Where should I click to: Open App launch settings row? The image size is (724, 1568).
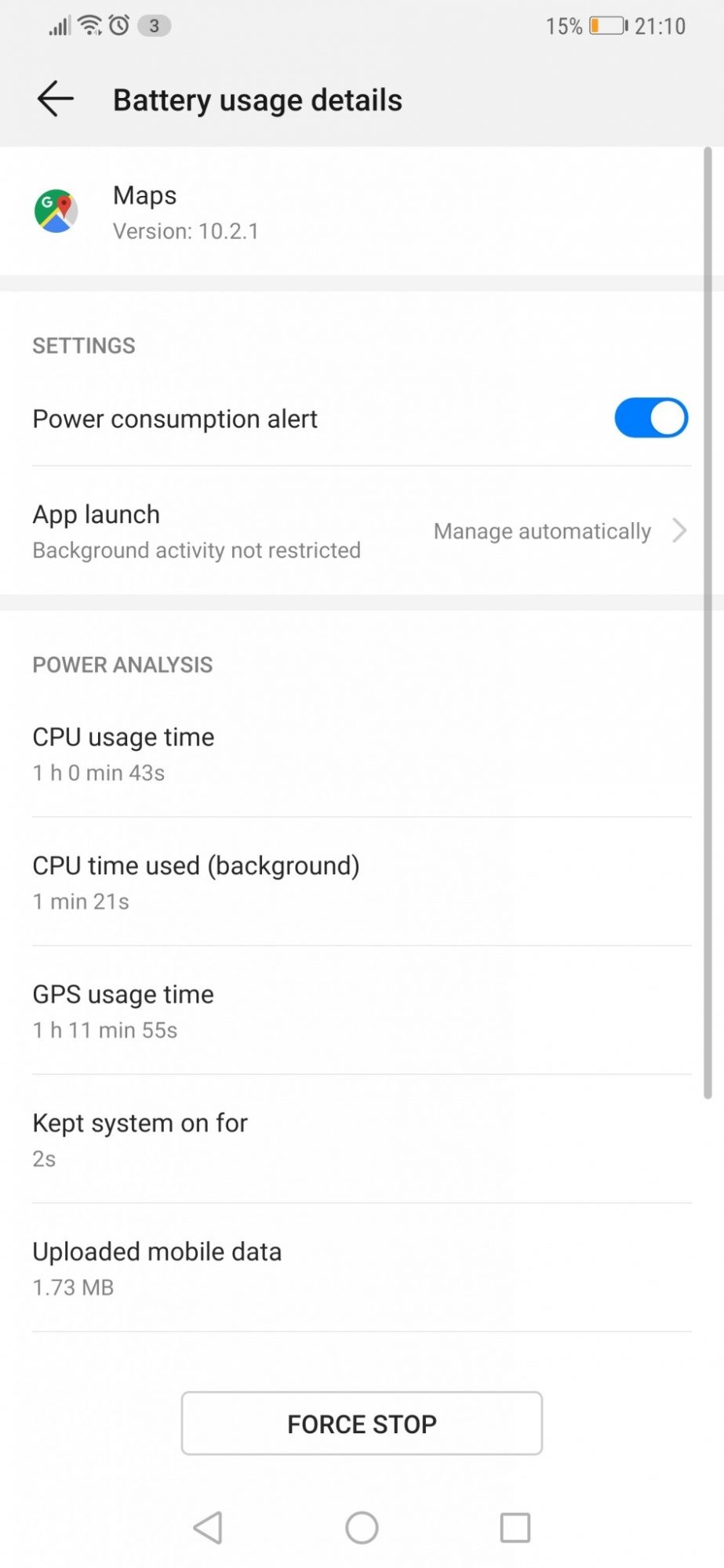point(362,531)
